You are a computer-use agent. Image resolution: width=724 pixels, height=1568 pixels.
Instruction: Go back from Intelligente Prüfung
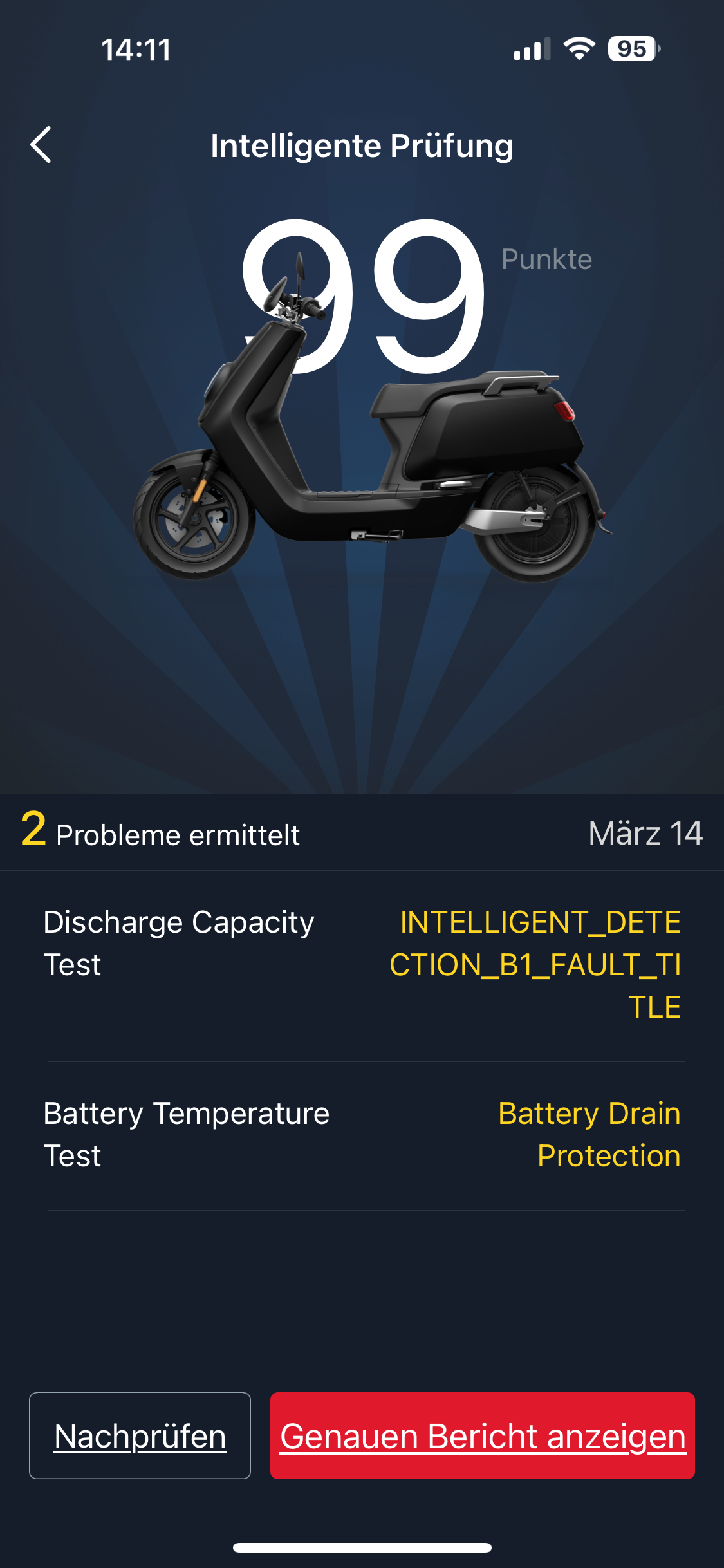tap(41, 145)
